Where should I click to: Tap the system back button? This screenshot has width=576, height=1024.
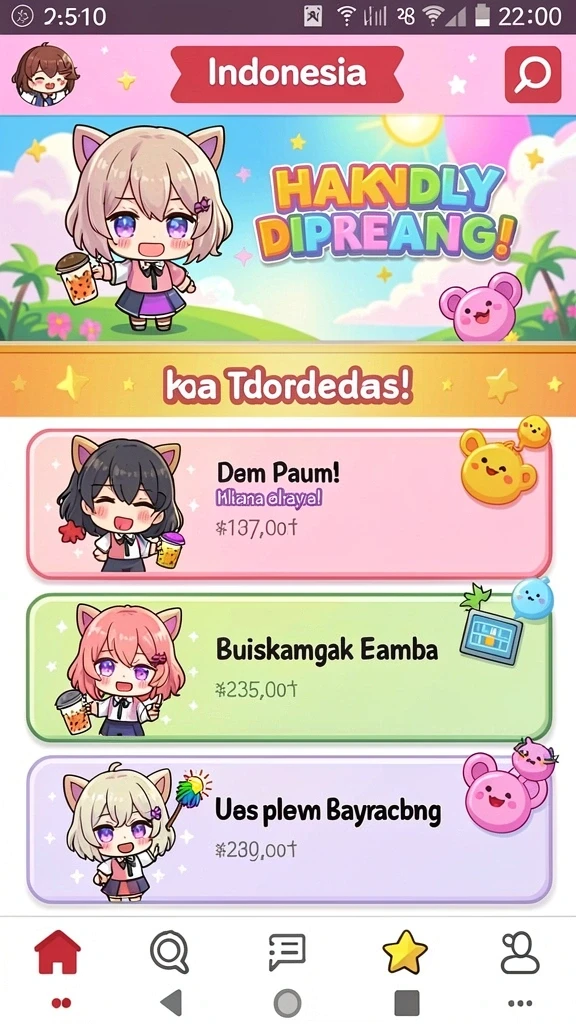pos(172,1002)
